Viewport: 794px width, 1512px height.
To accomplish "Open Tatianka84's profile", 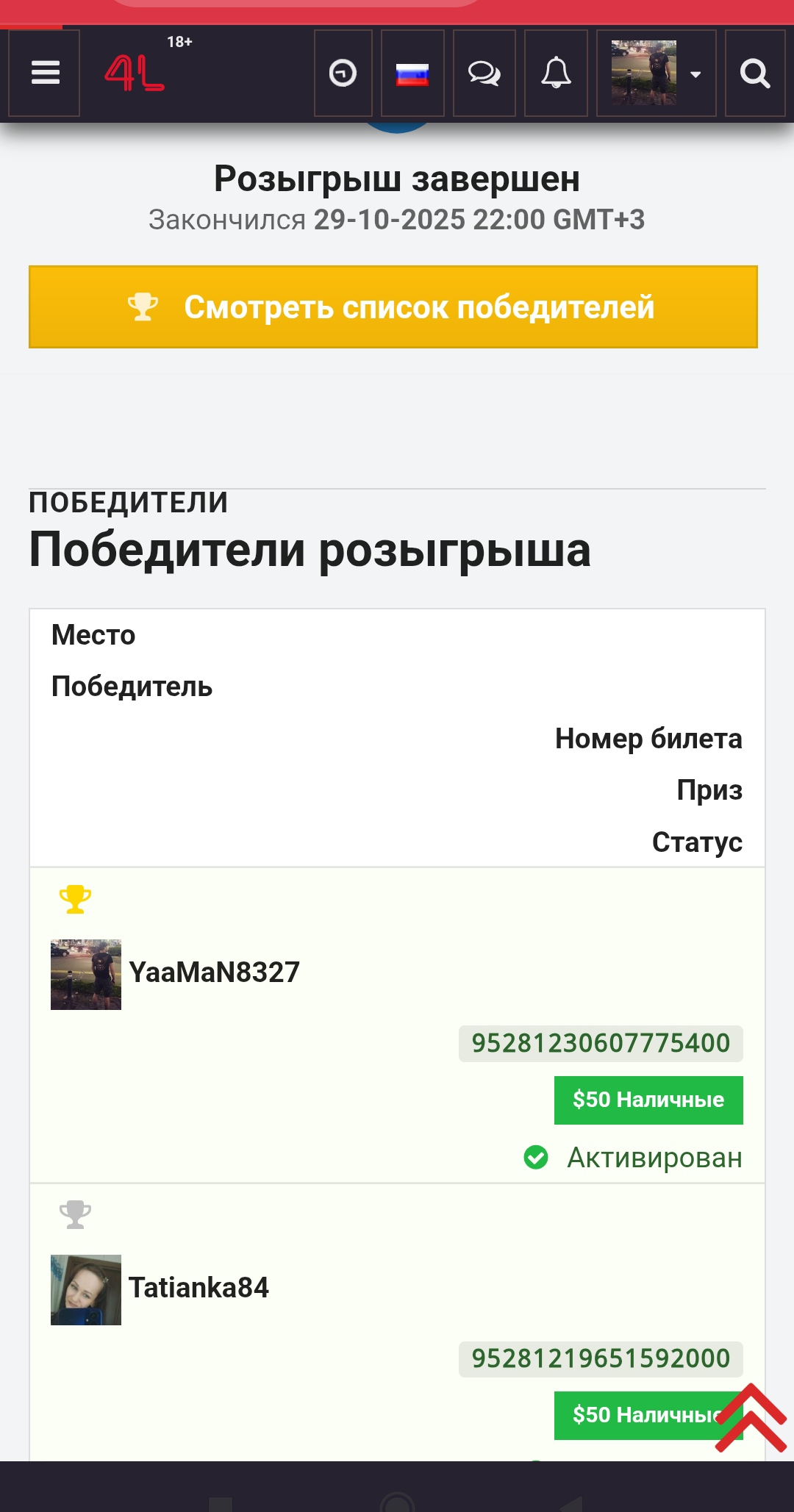I will coord(198,1288).
